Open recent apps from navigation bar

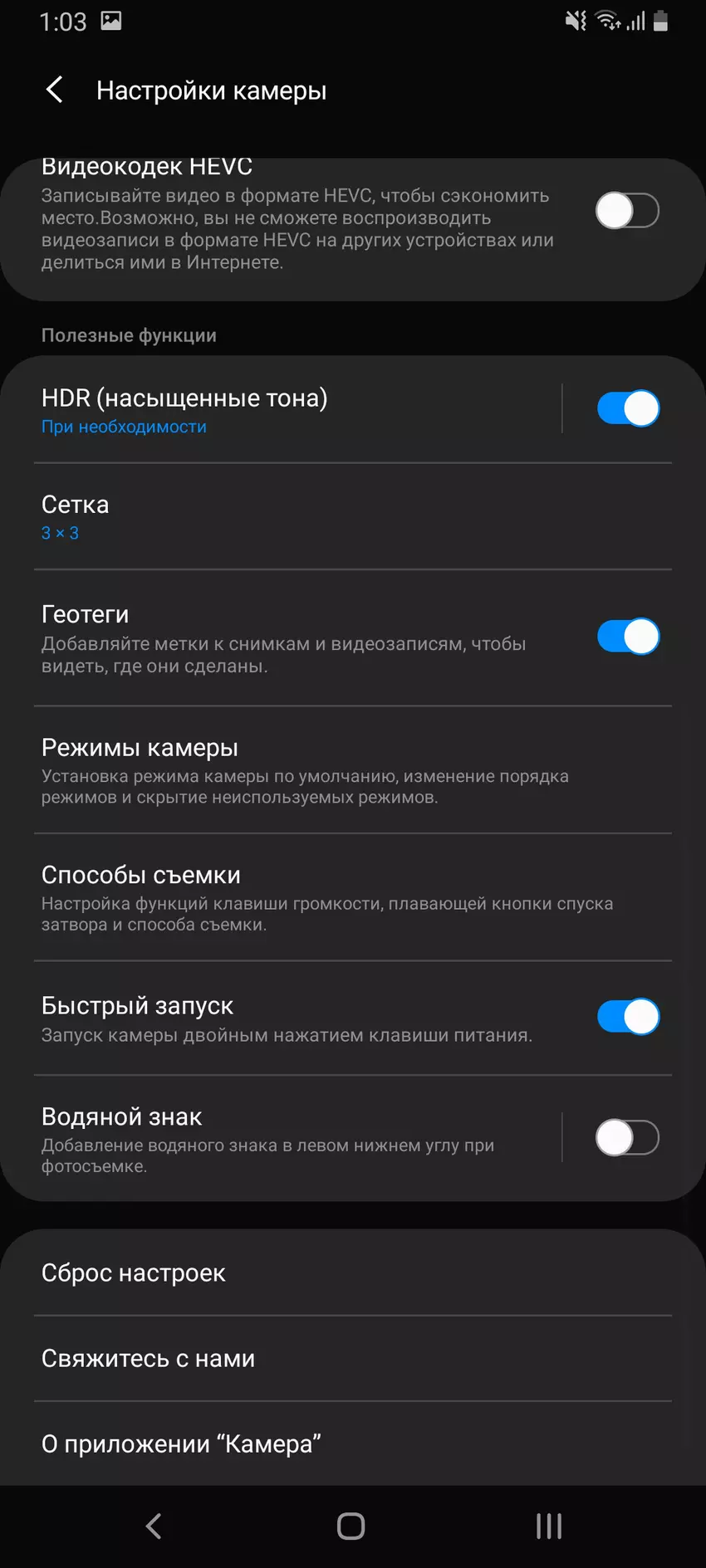tap(549, 1526)
